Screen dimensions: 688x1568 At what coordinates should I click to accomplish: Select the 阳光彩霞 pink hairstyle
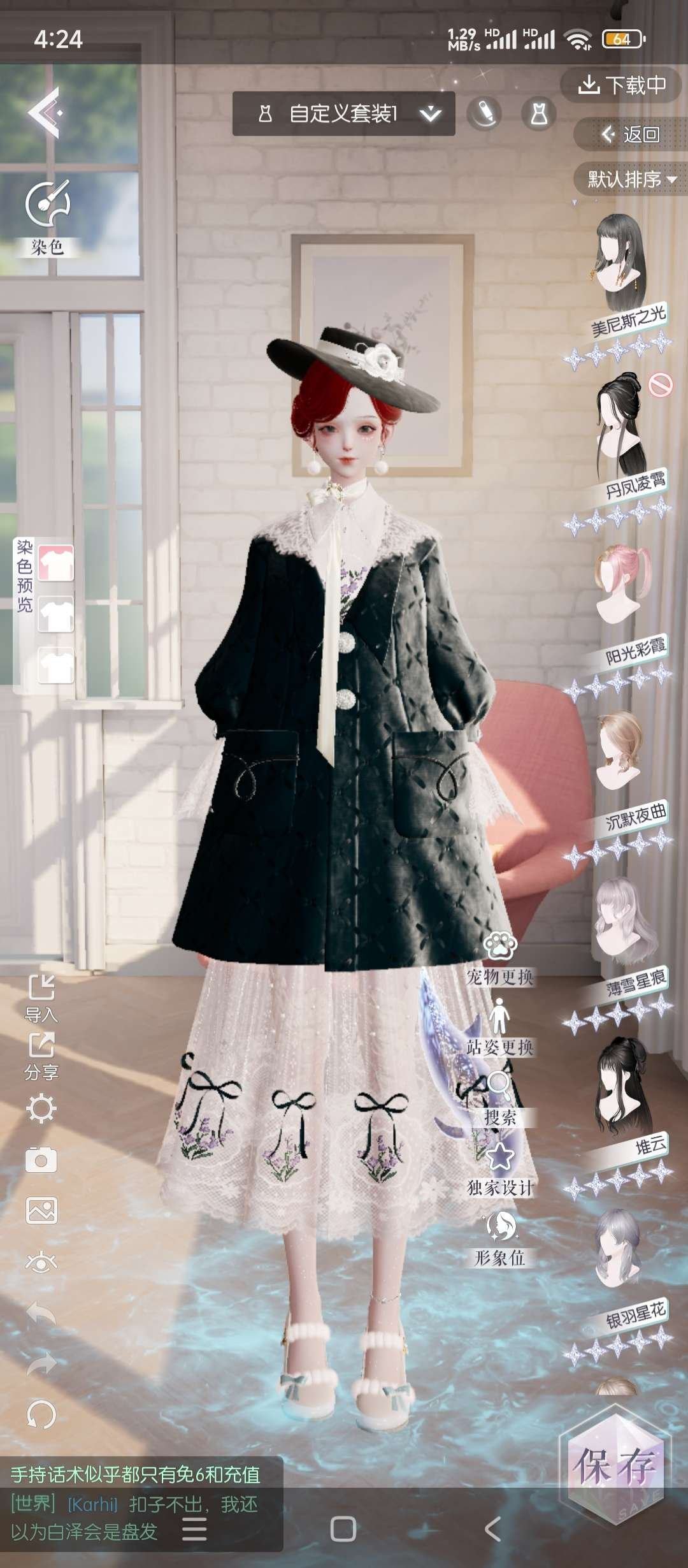click(x=621, y=586)
